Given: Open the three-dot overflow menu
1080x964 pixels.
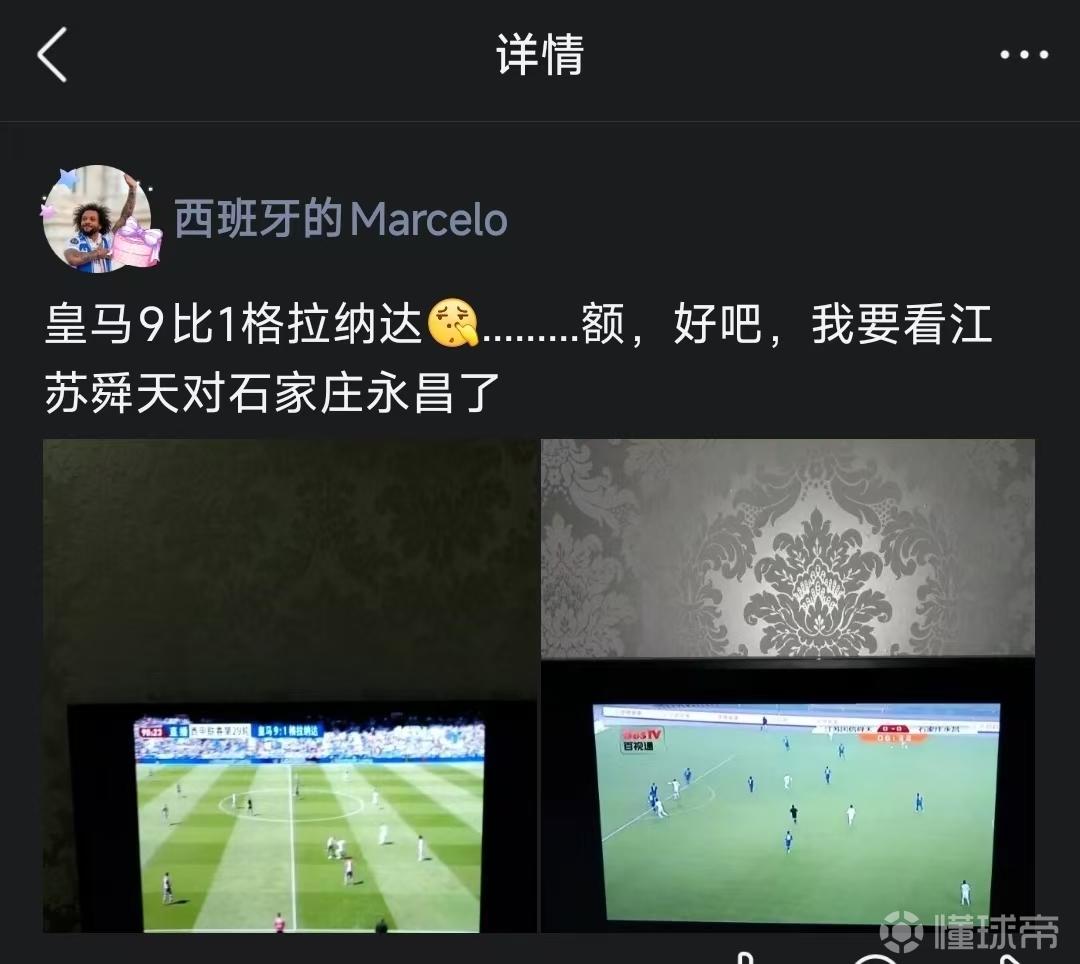Looking at the screenshot, I should (x=1024, y=55).
